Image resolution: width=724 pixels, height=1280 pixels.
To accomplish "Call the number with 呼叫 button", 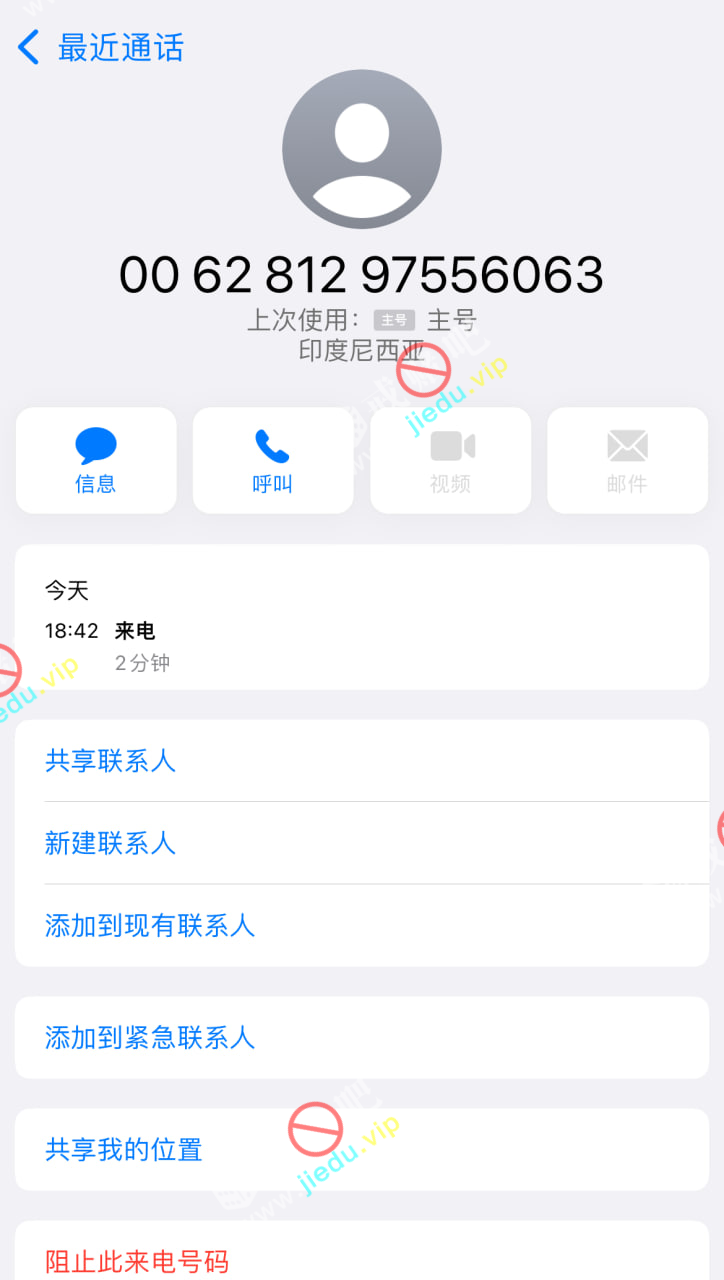I will (x=272, y=460).
